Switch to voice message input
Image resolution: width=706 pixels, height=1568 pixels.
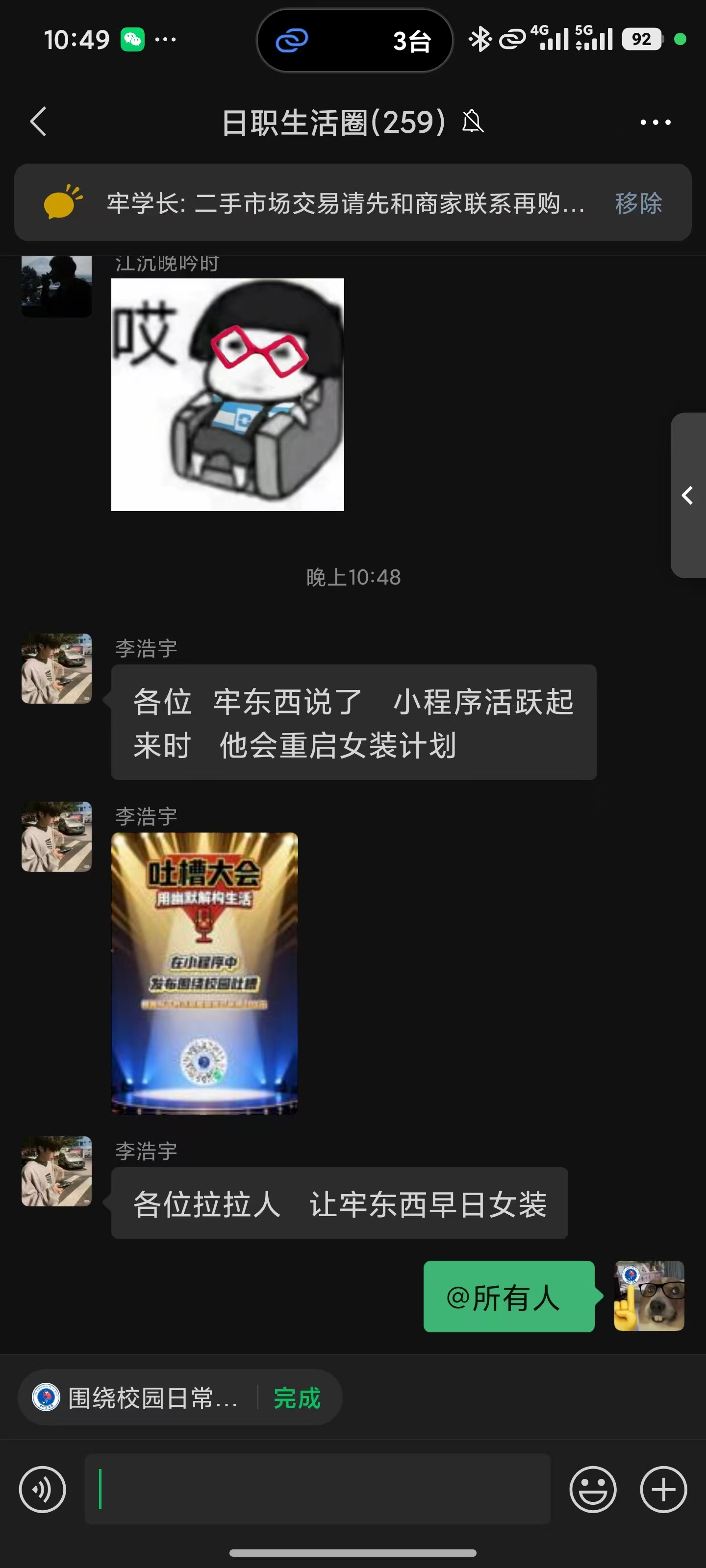pyautogui.click(x=42, y=1489)
